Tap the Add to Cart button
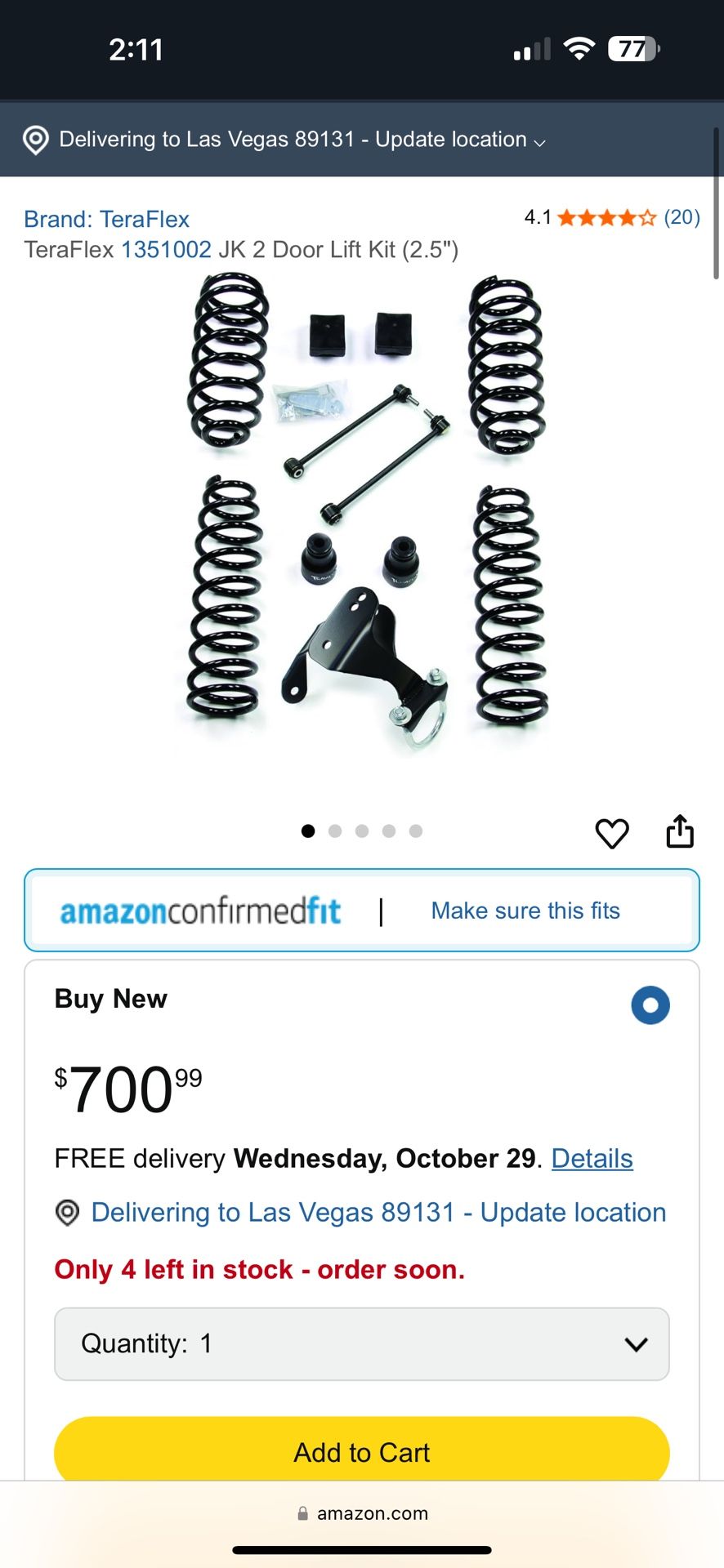Viewport: 724px width, 1568px height. point(362,1452)
